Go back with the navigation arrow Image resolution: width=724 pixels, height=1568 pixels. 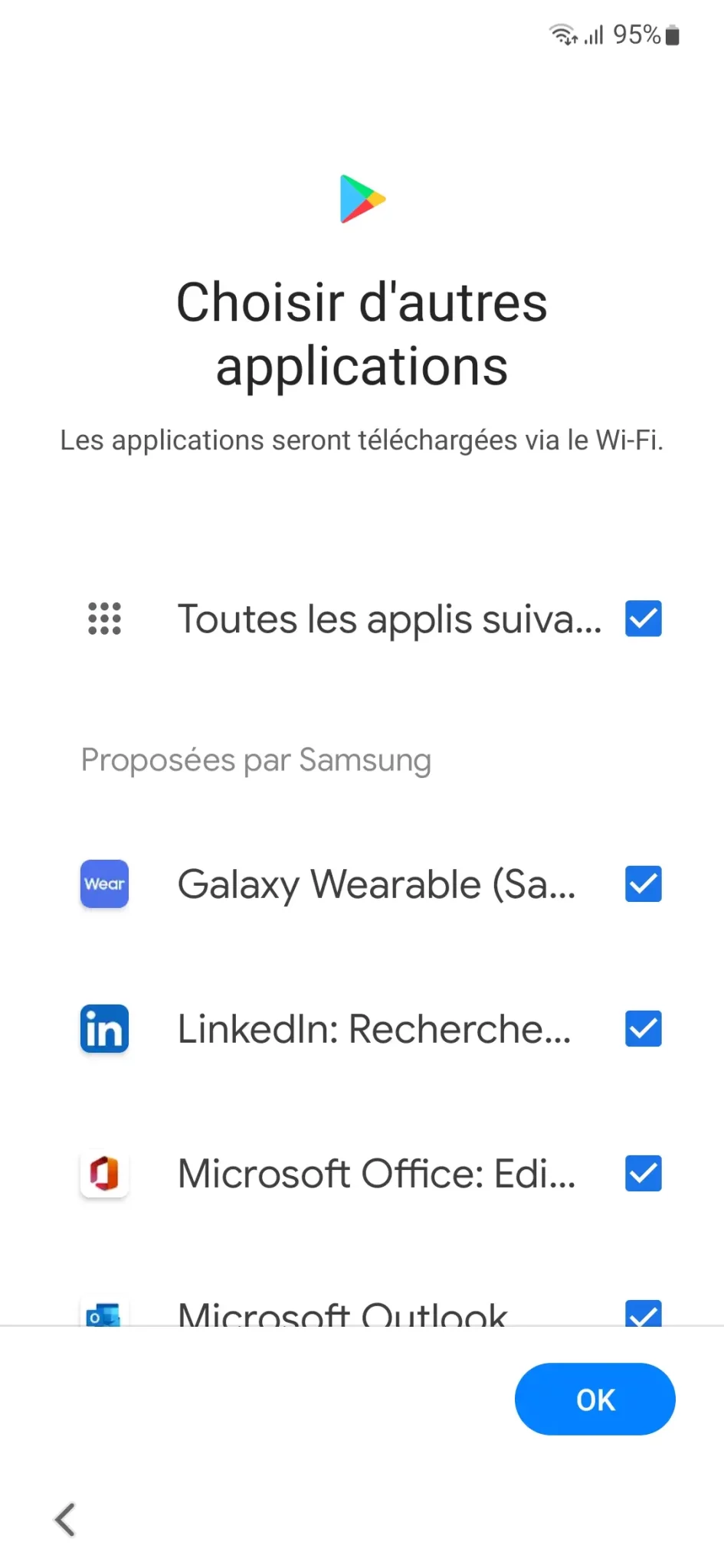[x=65, y=1519]
